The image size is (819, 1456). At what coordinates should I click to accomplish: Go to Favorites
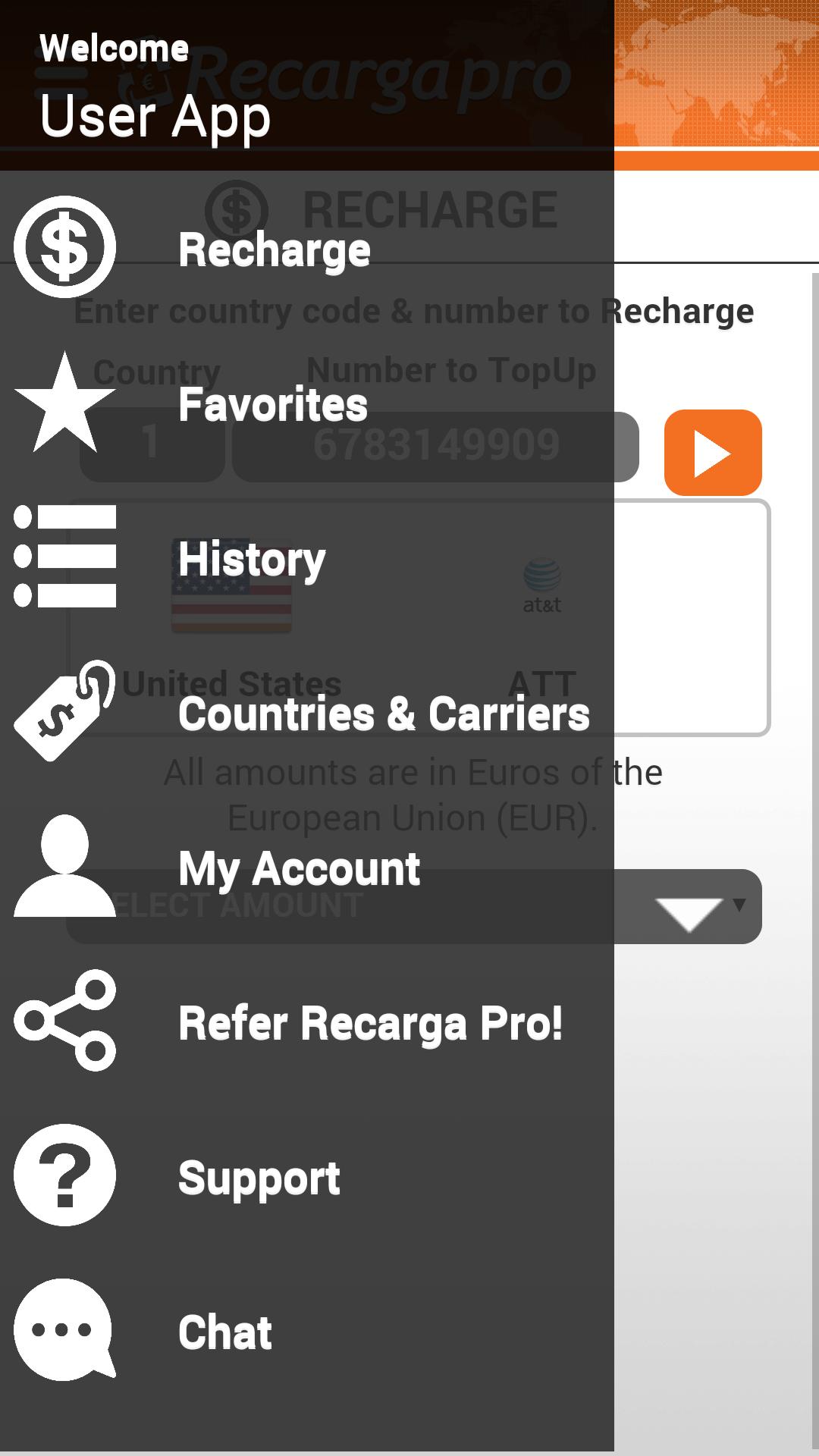273,404
